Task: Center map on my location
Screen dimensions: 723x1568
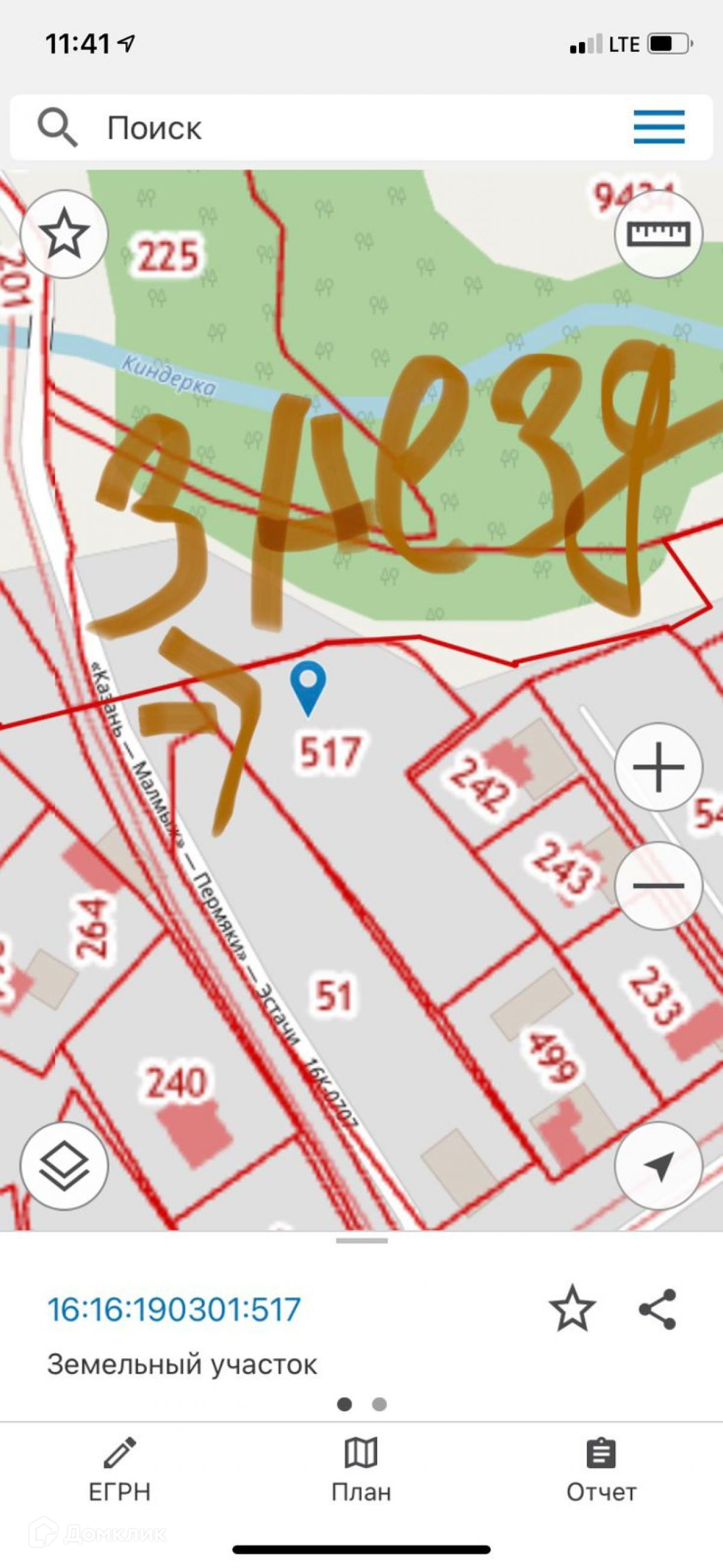Action: point(659,1165)
